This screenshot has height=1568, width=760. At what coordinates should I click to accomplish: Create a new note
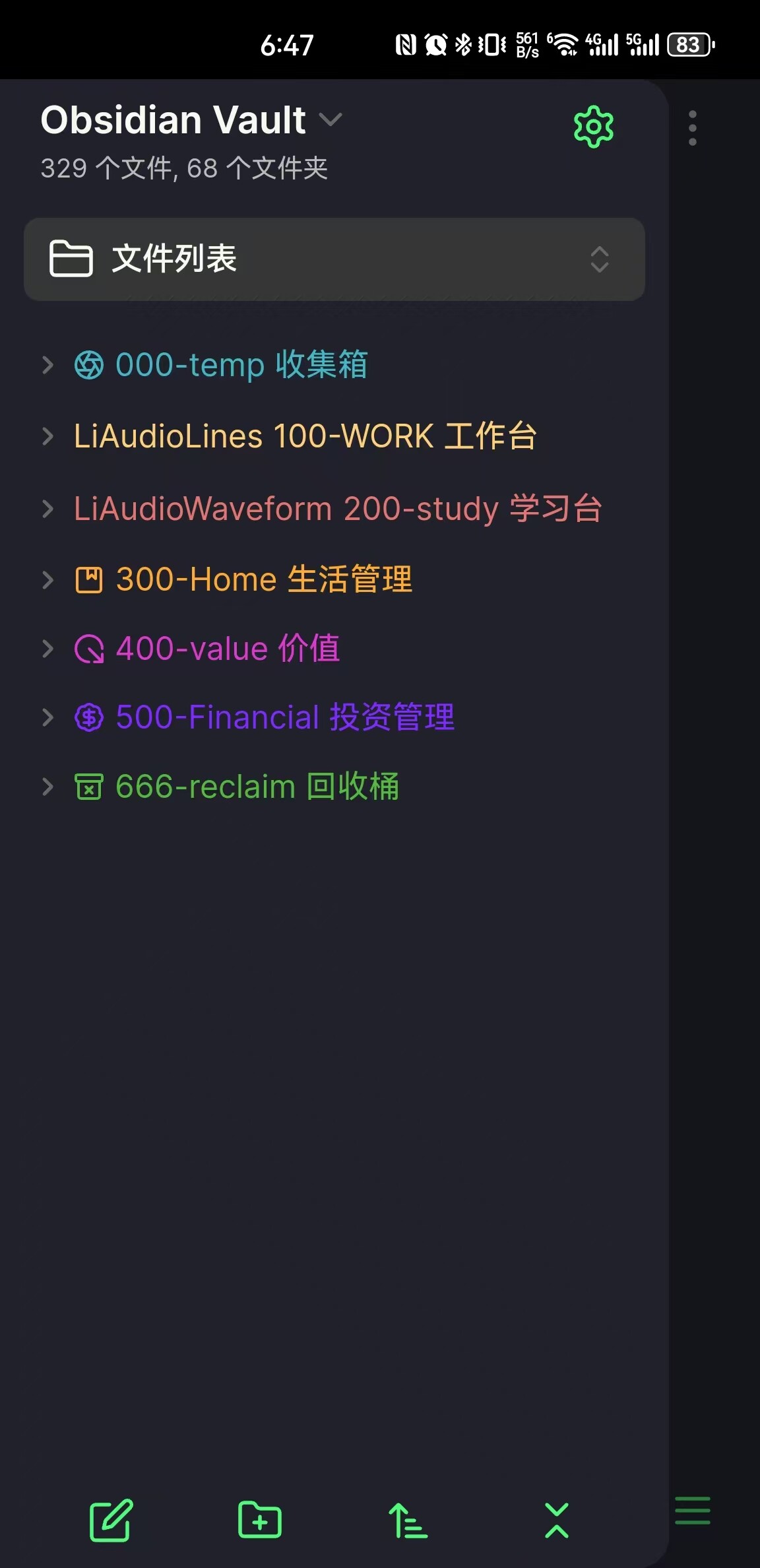(x=111, y=1520)
